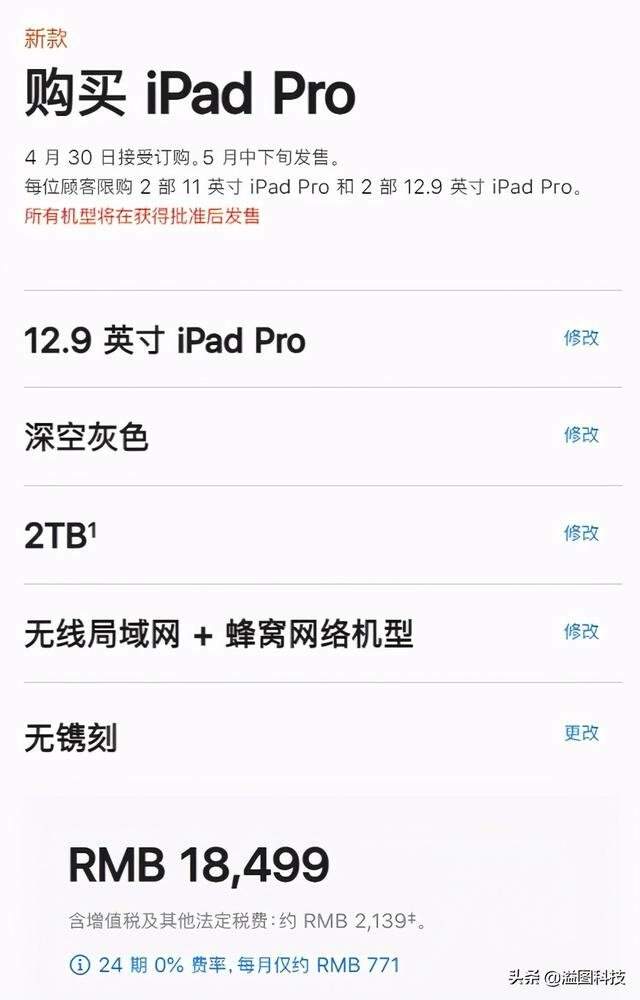Change the 深空灰色 color selection
The width and height of the screenshot is (640, 1000).
581,435
